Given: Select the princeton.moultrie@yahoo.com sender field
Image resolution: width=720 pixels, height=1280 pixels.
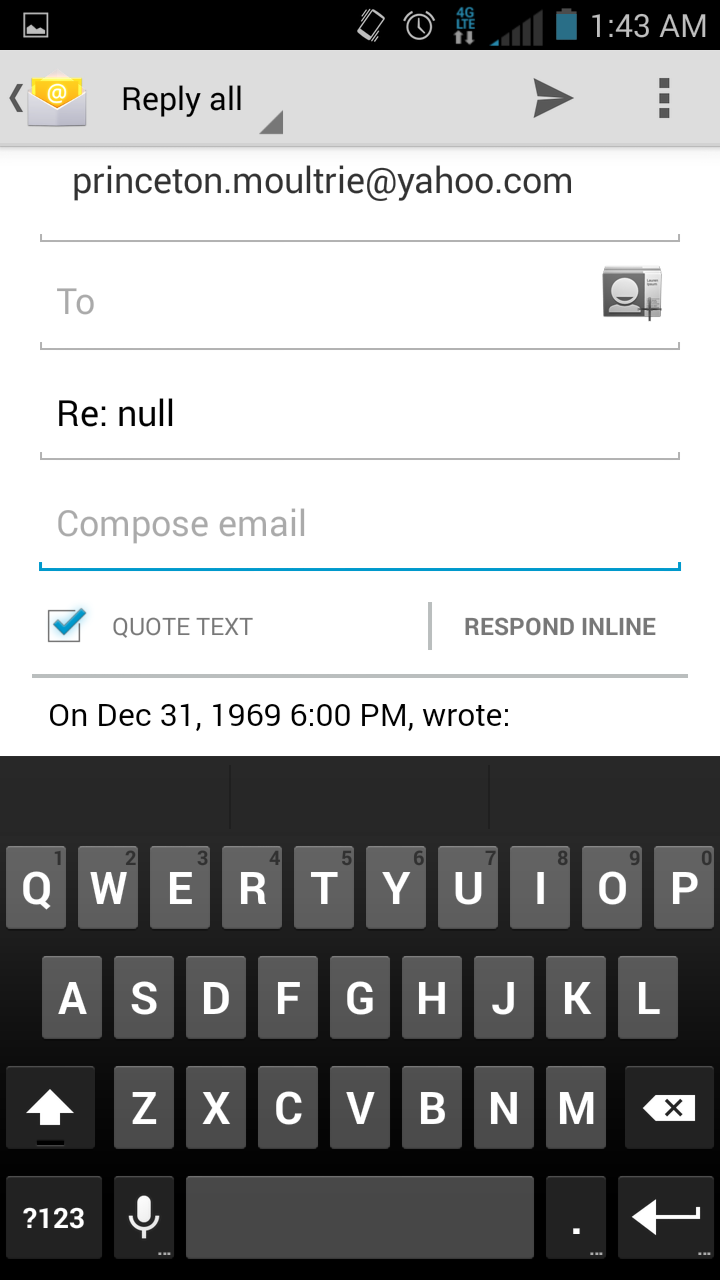Looking at the screenshot, I should tap(322, 182).
